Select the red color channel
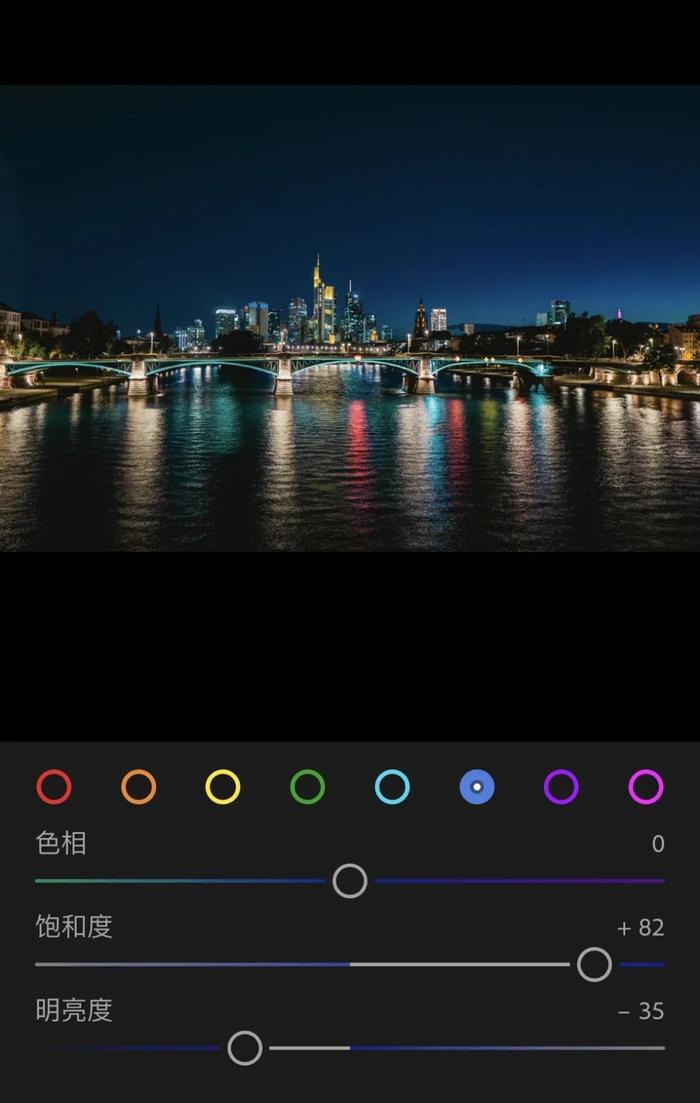The height and width of the screenshot is (1103, 700). pos(54,787)
